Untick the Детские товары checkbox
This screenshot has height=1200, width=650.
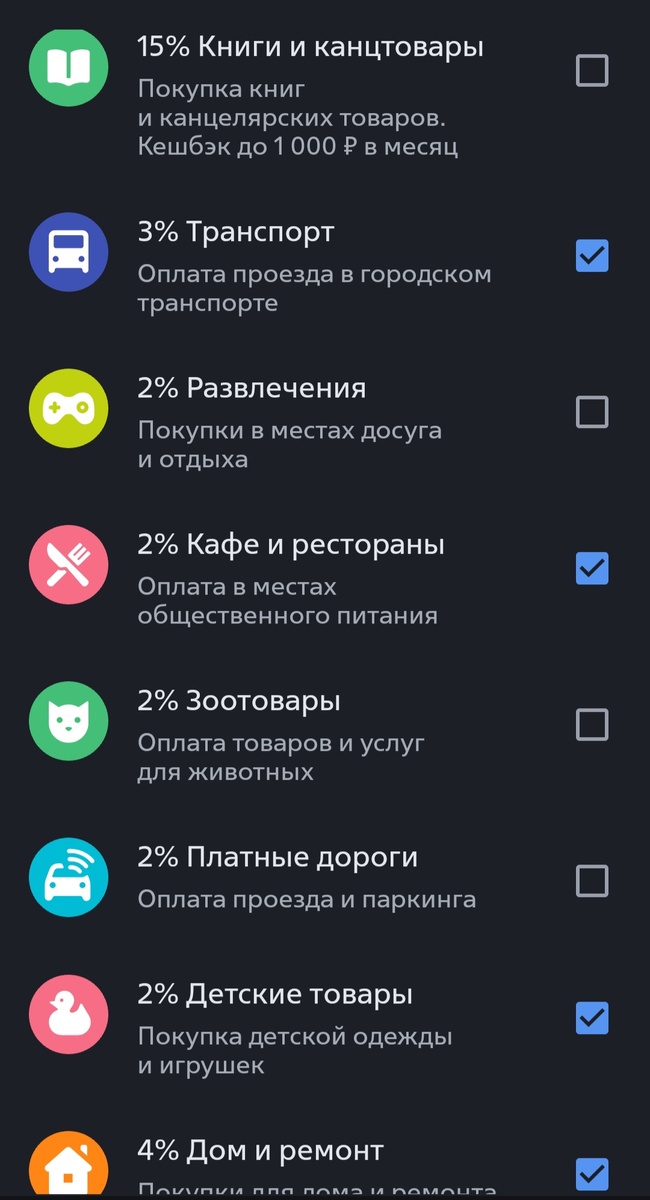[592, 1018]
